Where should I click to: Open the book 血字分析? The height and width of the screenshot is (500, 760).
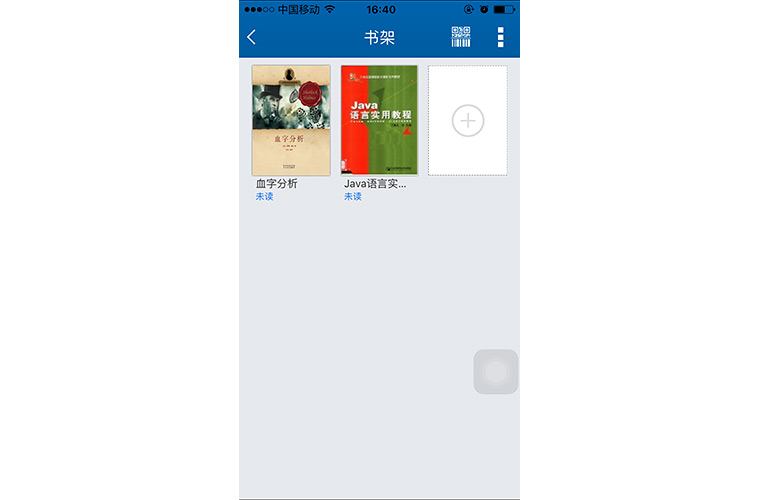291,121
